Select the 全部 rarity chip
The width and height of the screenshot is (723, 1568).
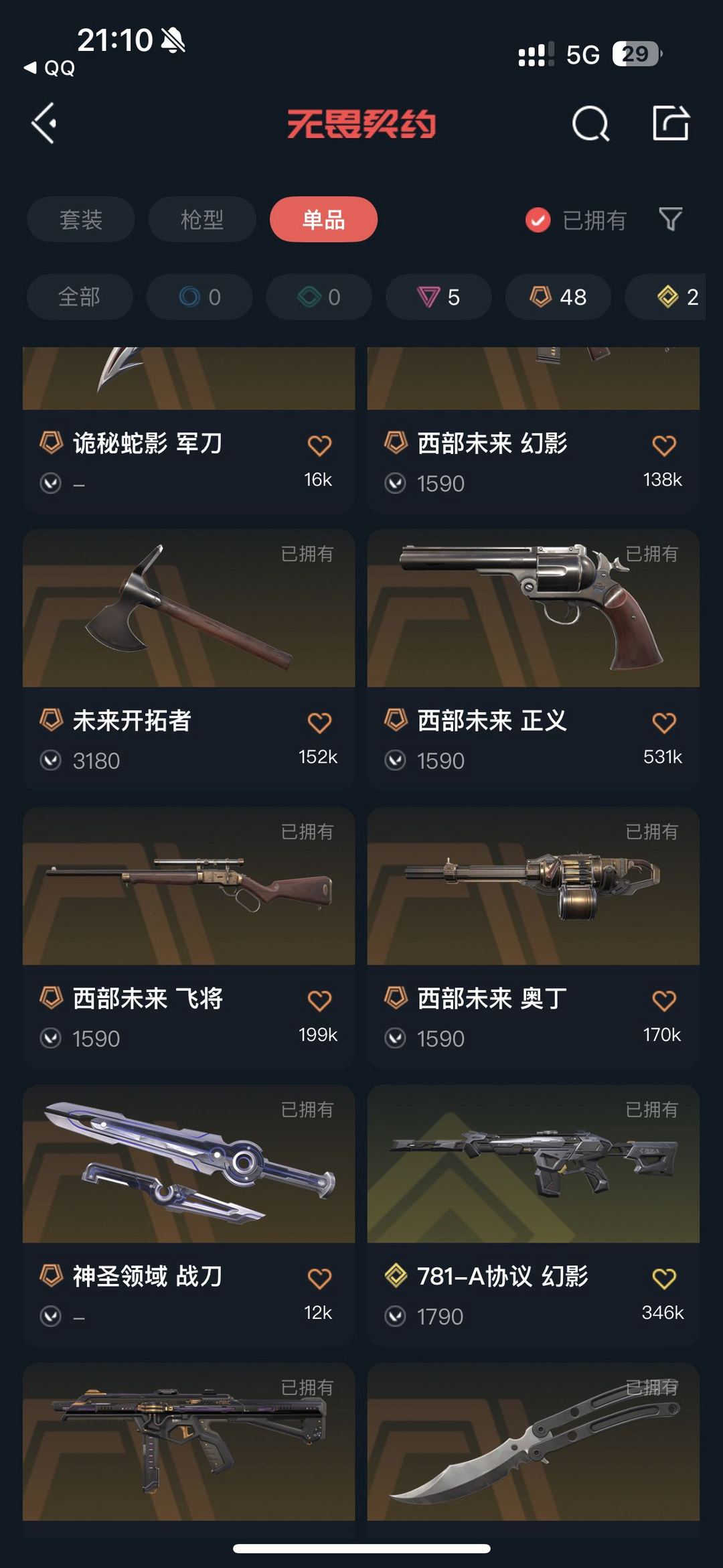[x=80, y=297]
